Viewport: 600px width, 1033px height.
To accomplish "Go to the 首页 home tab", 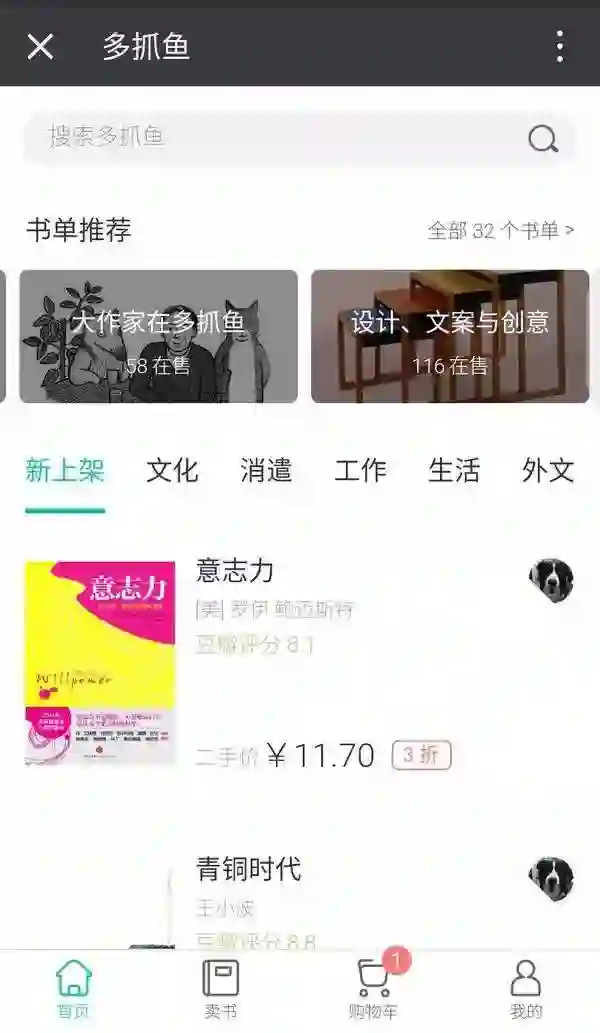I will pyautogui.click(x=73, y=989).
